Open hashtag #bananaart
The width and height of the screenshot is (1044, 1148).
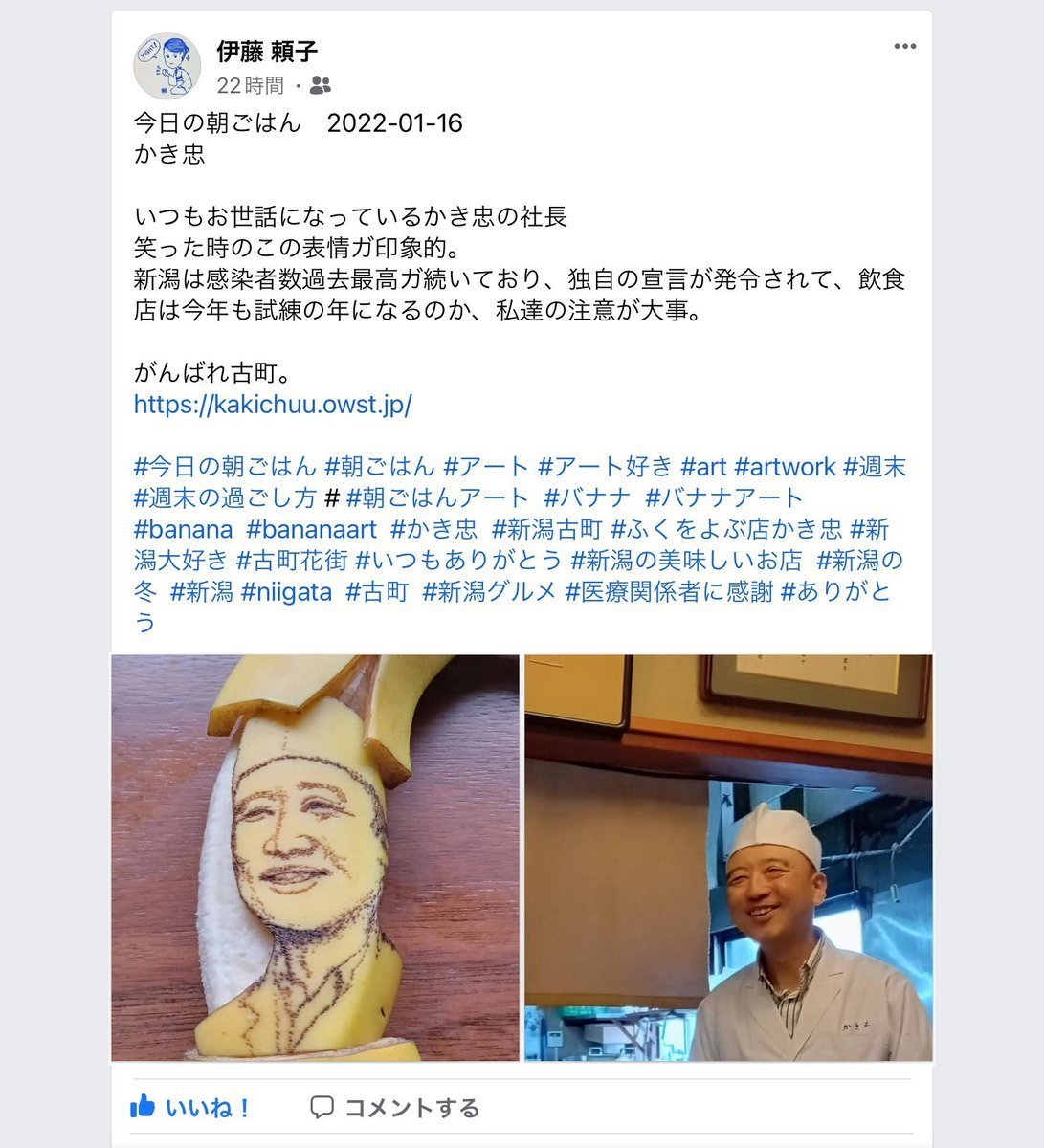click(x=311, y=529)
